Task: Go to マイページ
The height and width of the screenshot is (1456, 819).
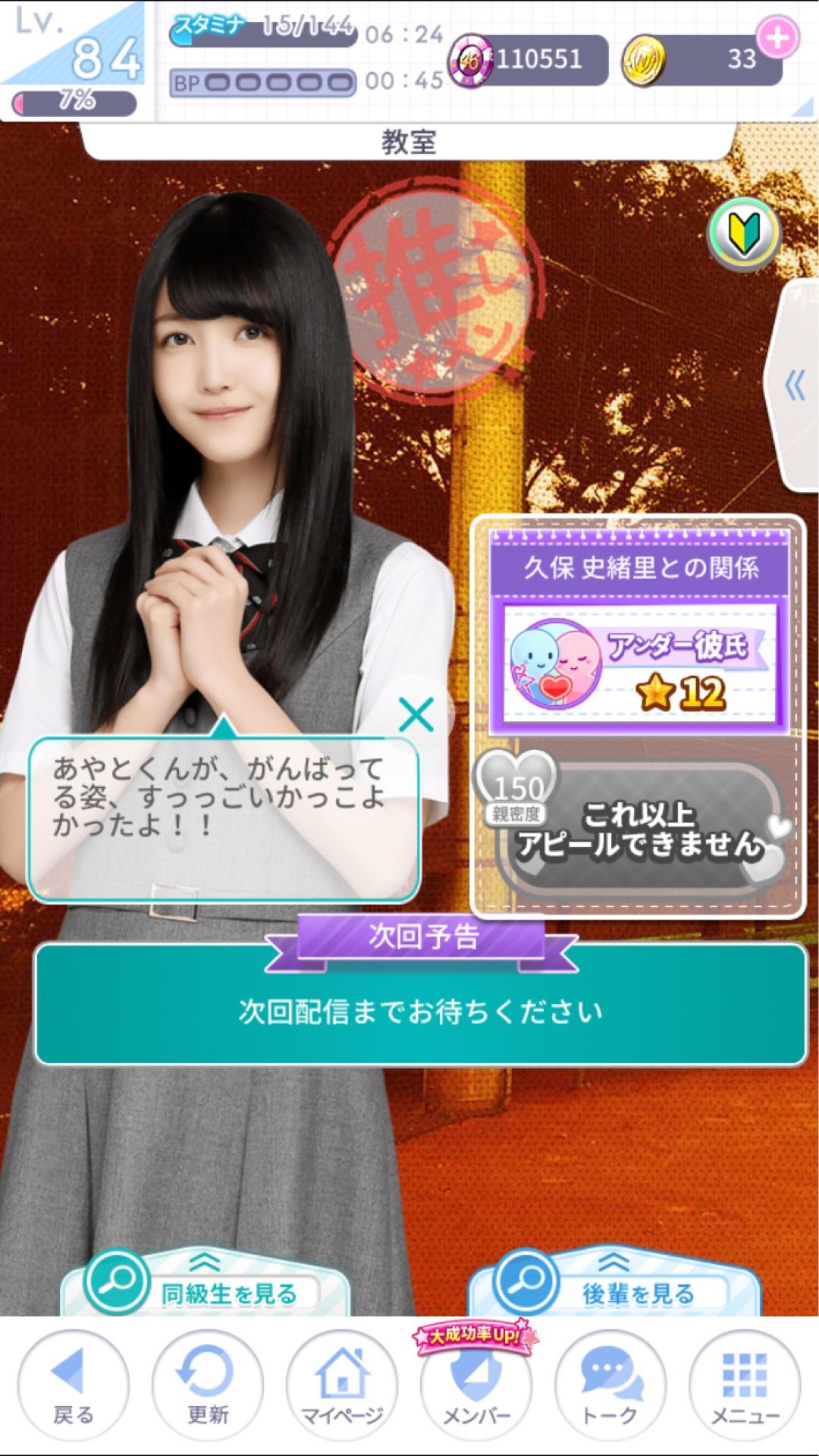Action: (342, 1385)
